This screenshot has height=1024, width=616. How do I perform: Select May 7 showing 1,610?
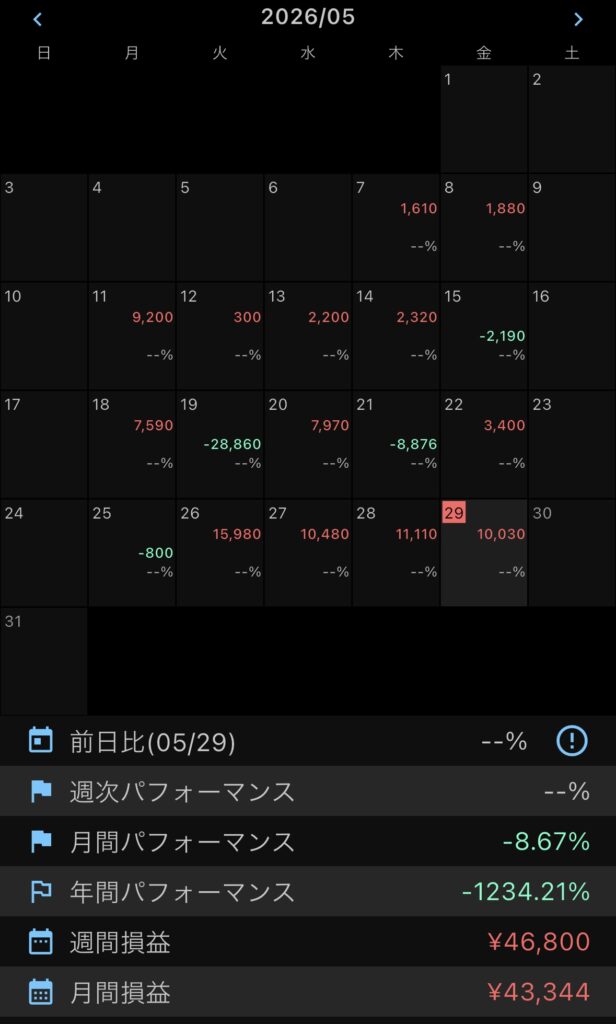(396, 228)
